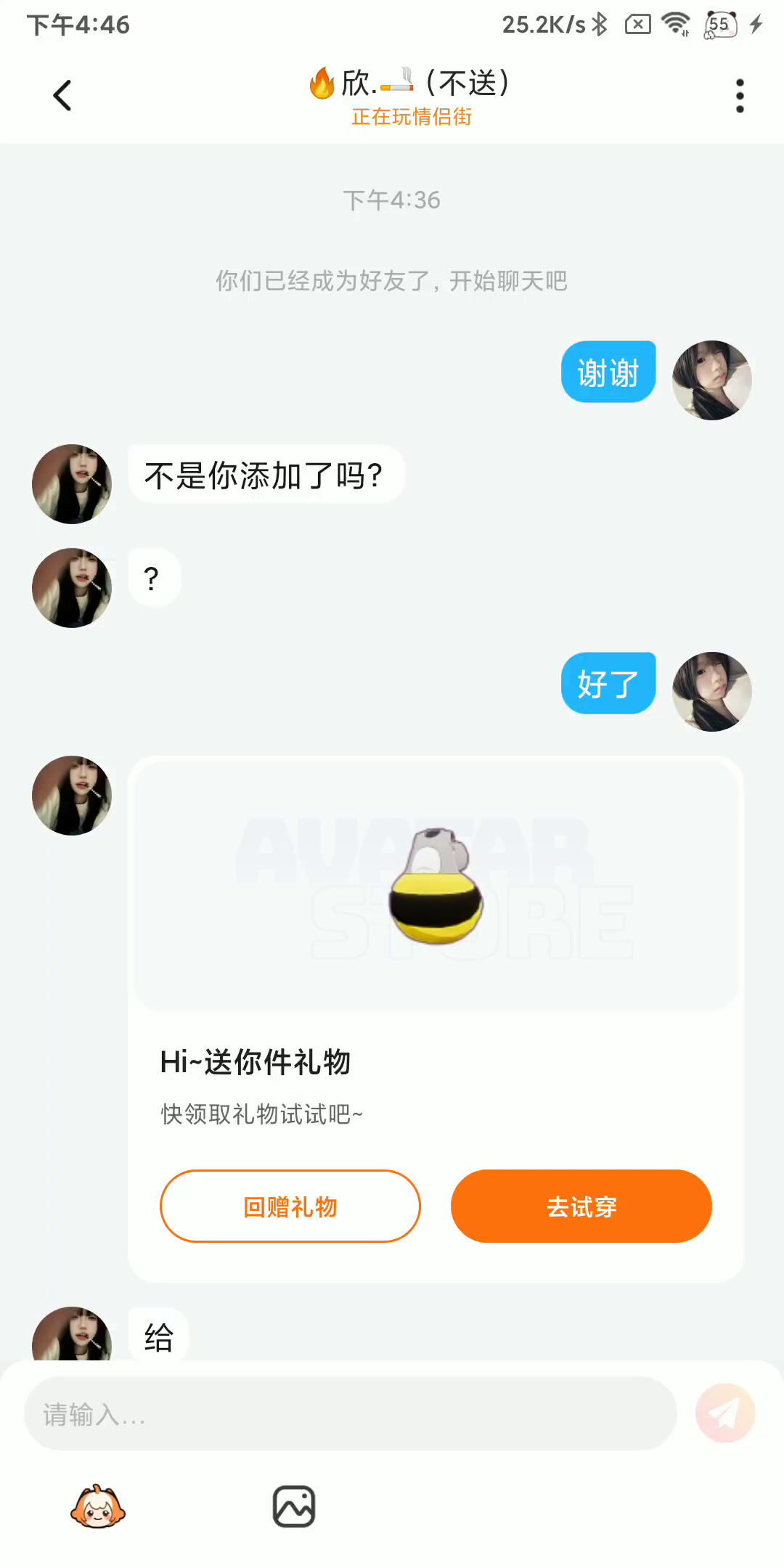View my avatar next to 谢谢
Screen dimensions: 784x1568
(711, 380)
